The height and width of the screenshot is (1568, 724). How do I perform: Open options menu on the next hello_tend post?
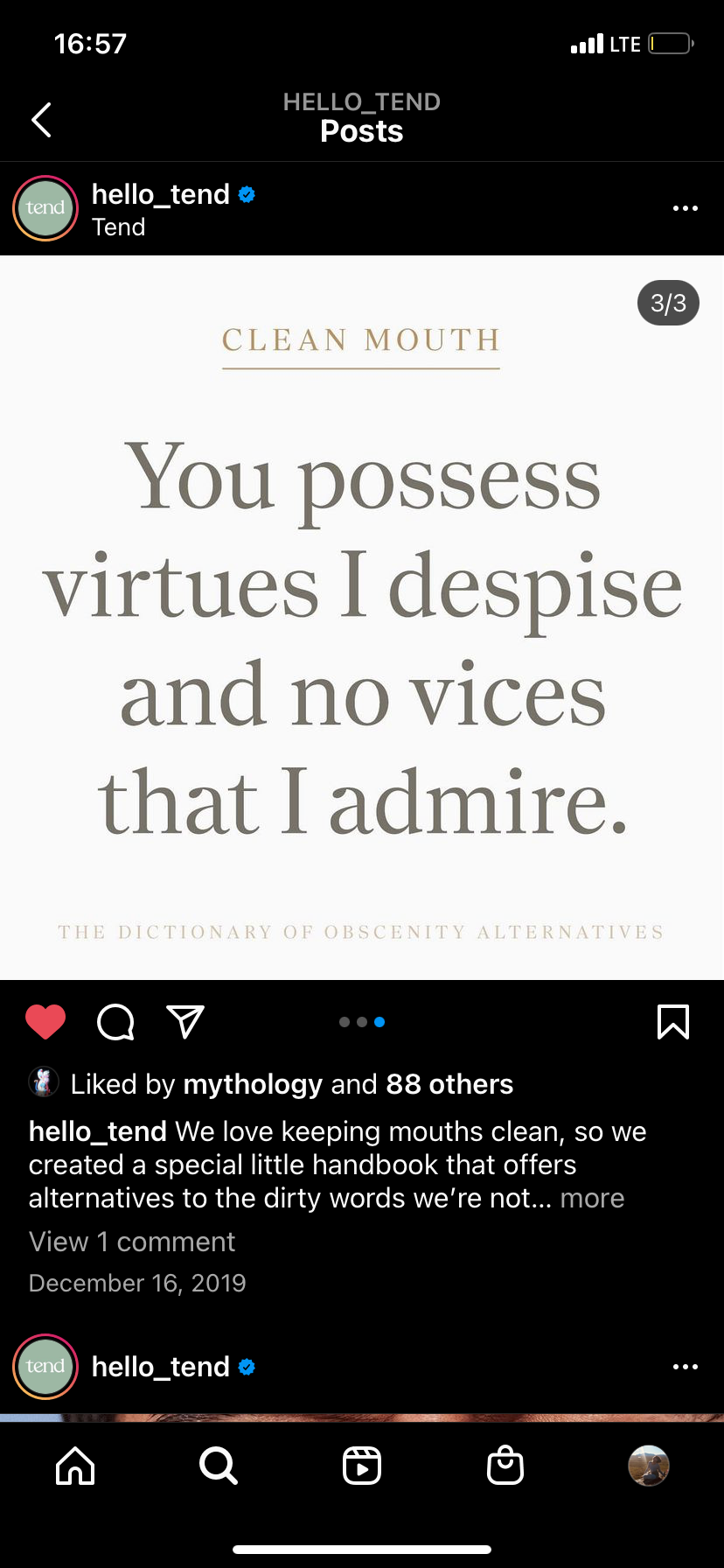pos(685,1367)
